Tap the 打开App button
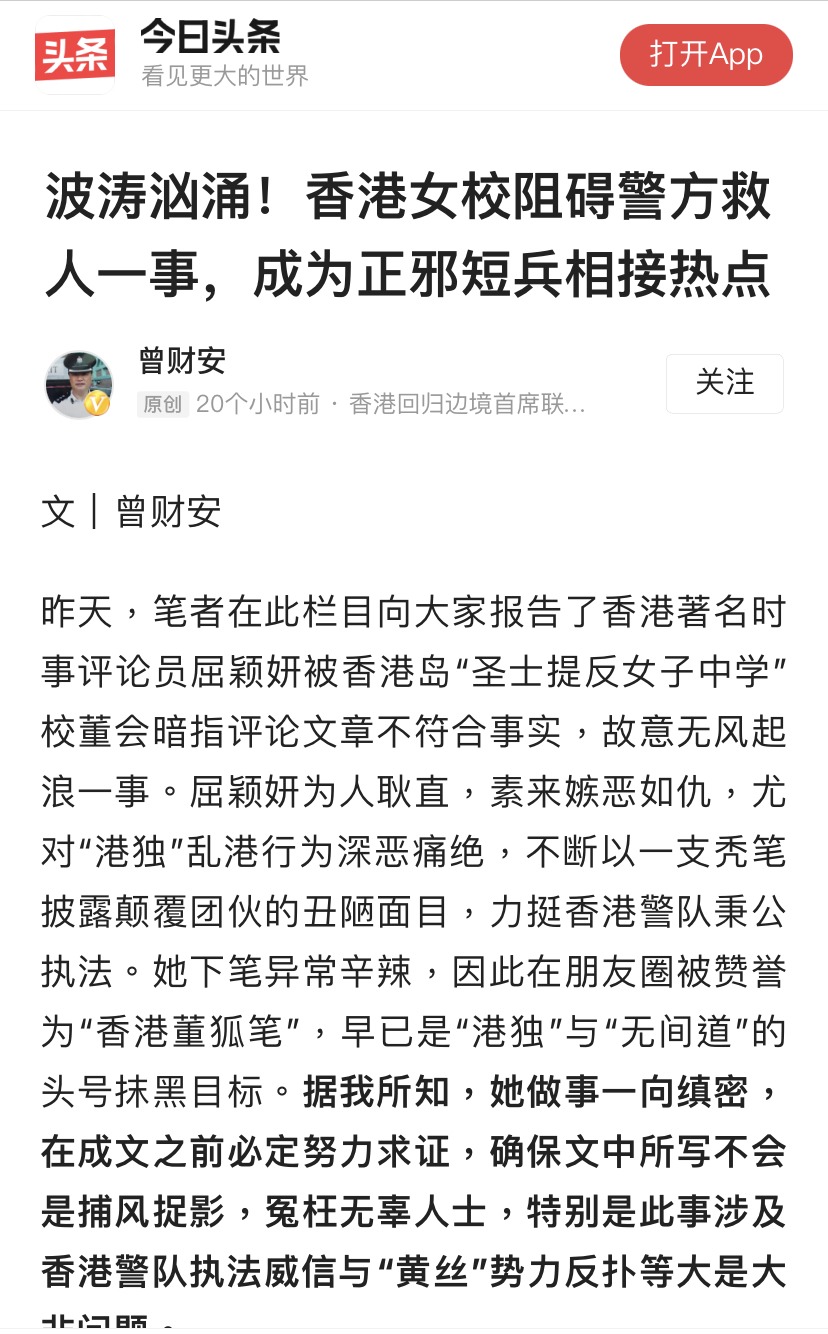The height and width of the screenshot is (1334, 828). [x=706, y=55]
